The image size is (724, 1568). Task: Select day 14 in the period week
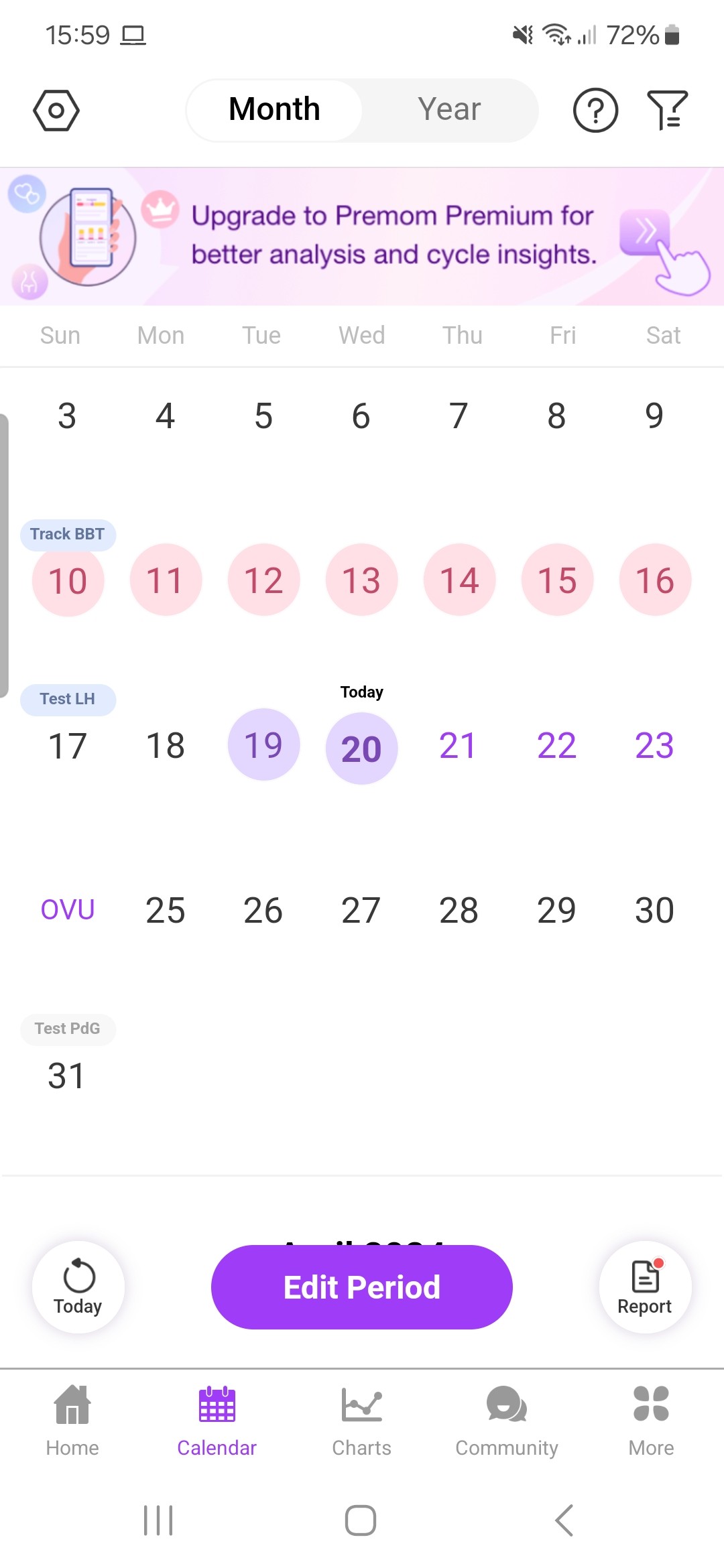pyautogui.click(x=459, y=580)
